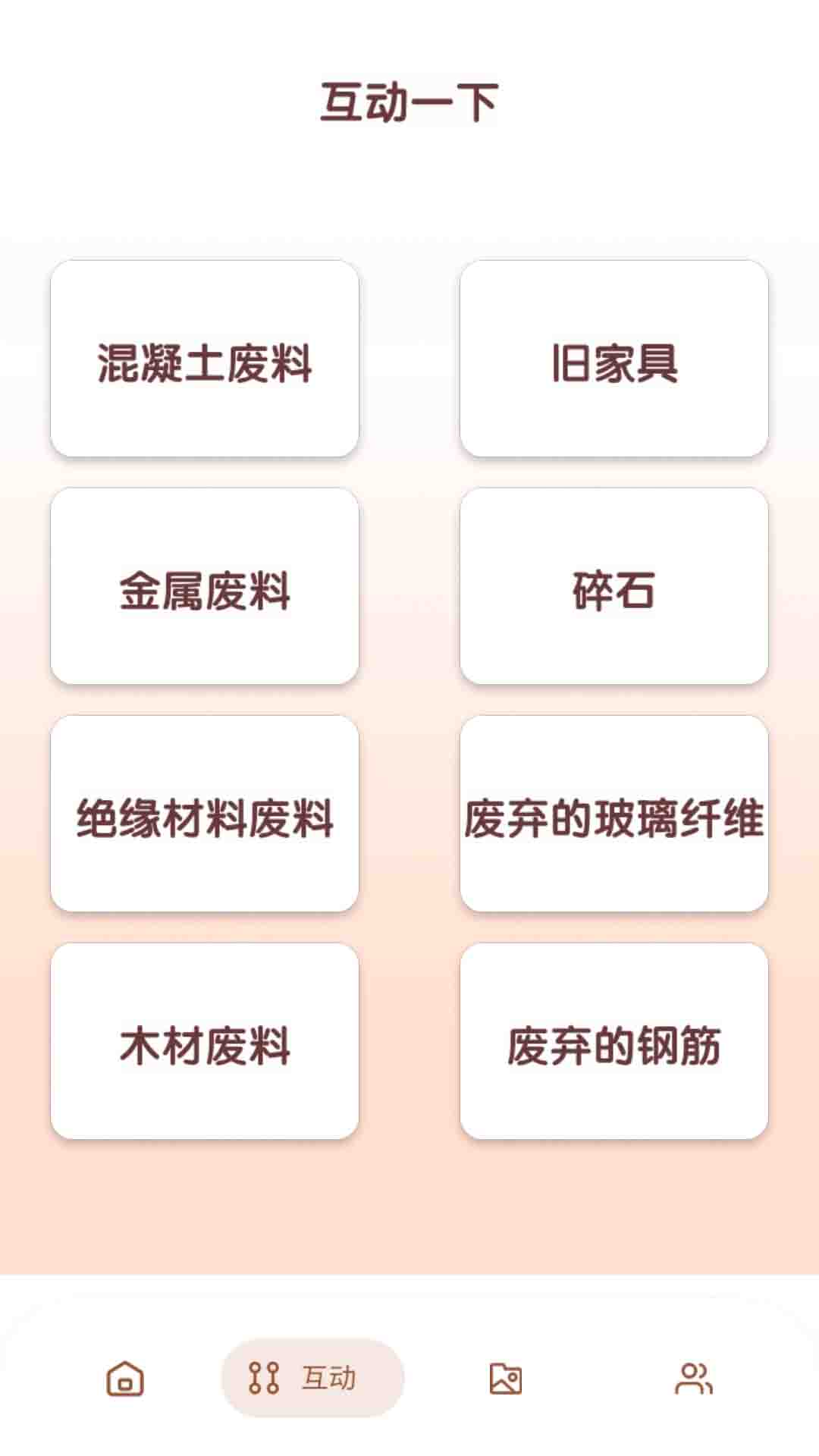
Task: Select the 绝缘材料废料 card
Action: point(205,814)
